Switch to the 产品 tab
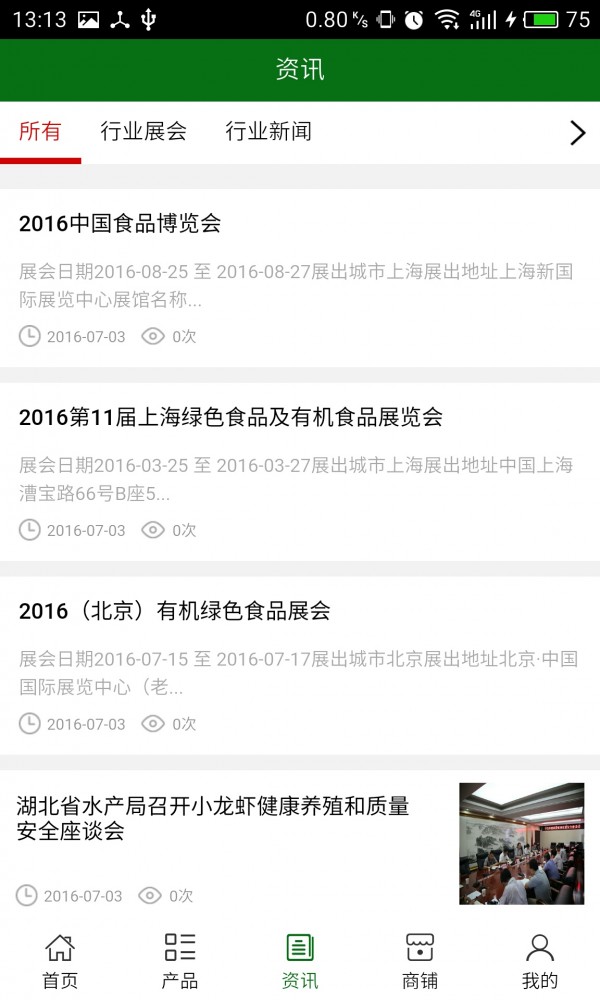 (x=180, y=960)
